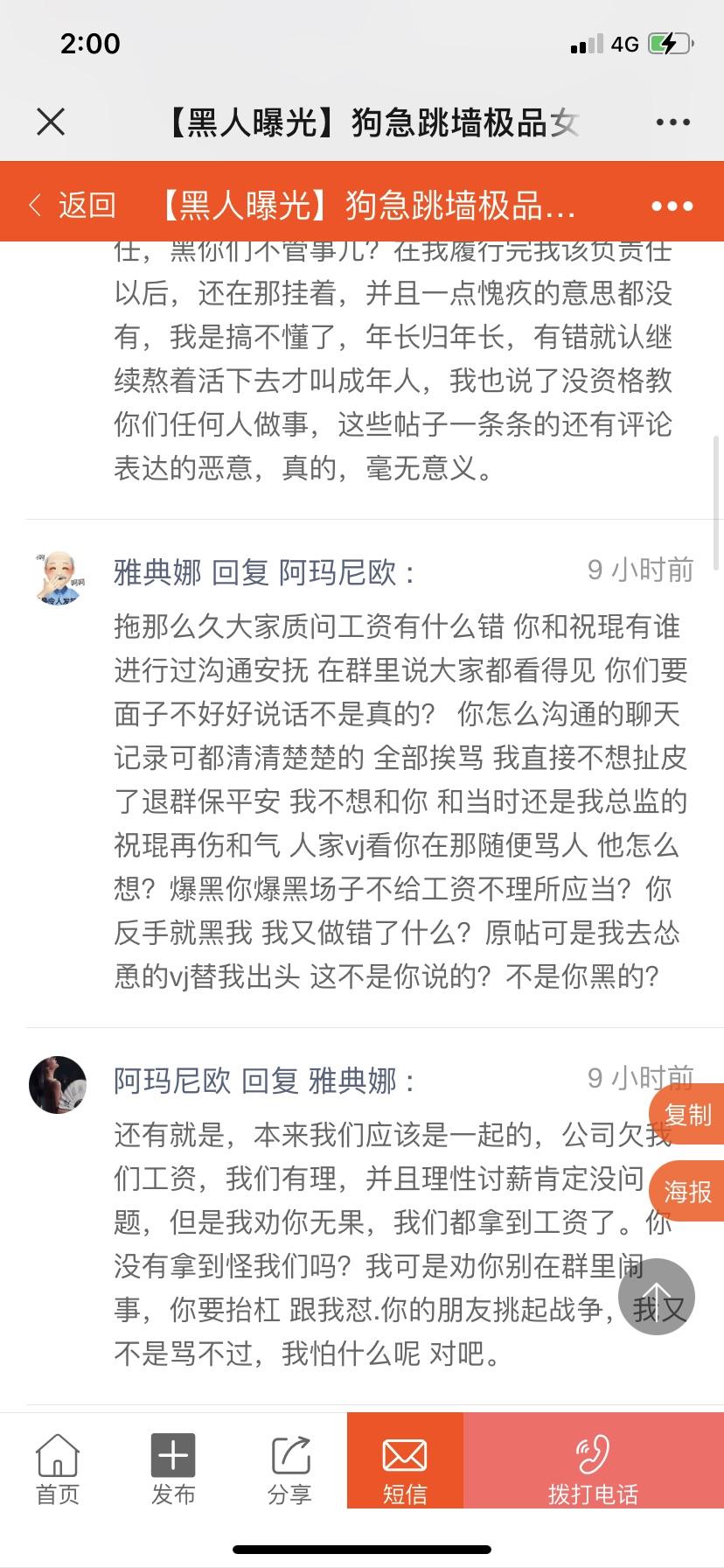The height and width of the screenshot is (1568, 724).
Task: Jump back to top with the arrow button
Action: 657,1297
